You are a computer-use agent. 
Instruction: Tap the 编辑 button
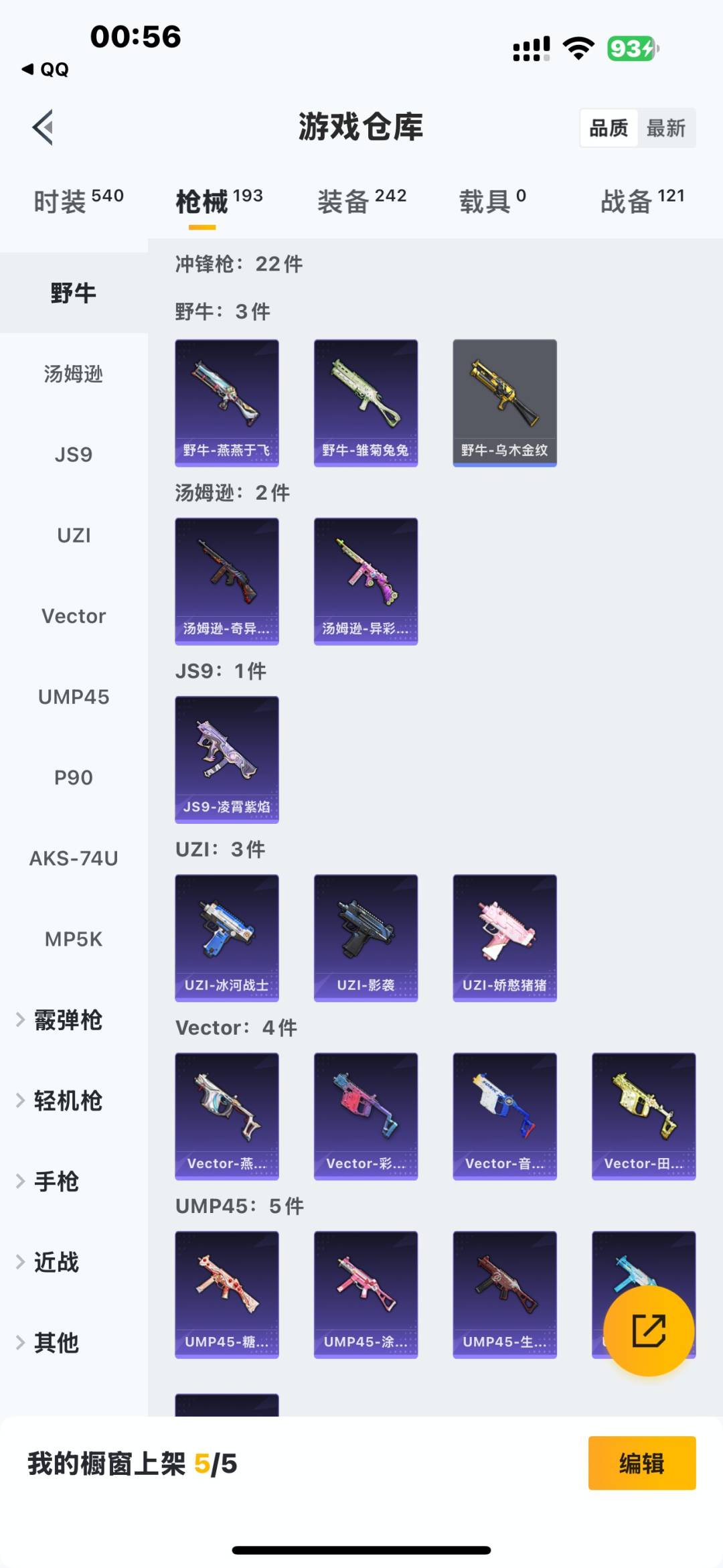(641, 1464)
